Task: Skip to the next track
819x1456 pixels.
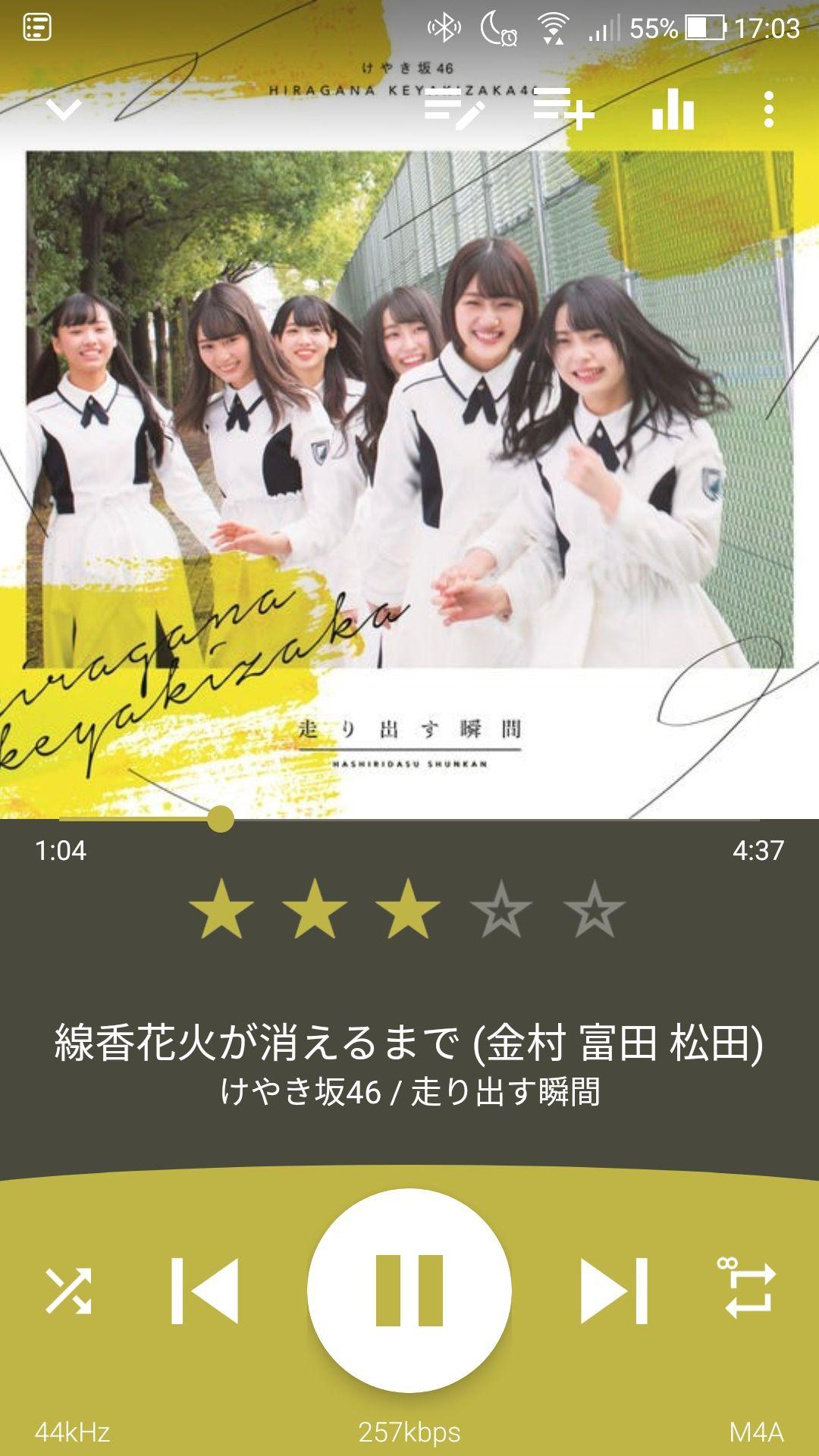Action: (614, 1290)
